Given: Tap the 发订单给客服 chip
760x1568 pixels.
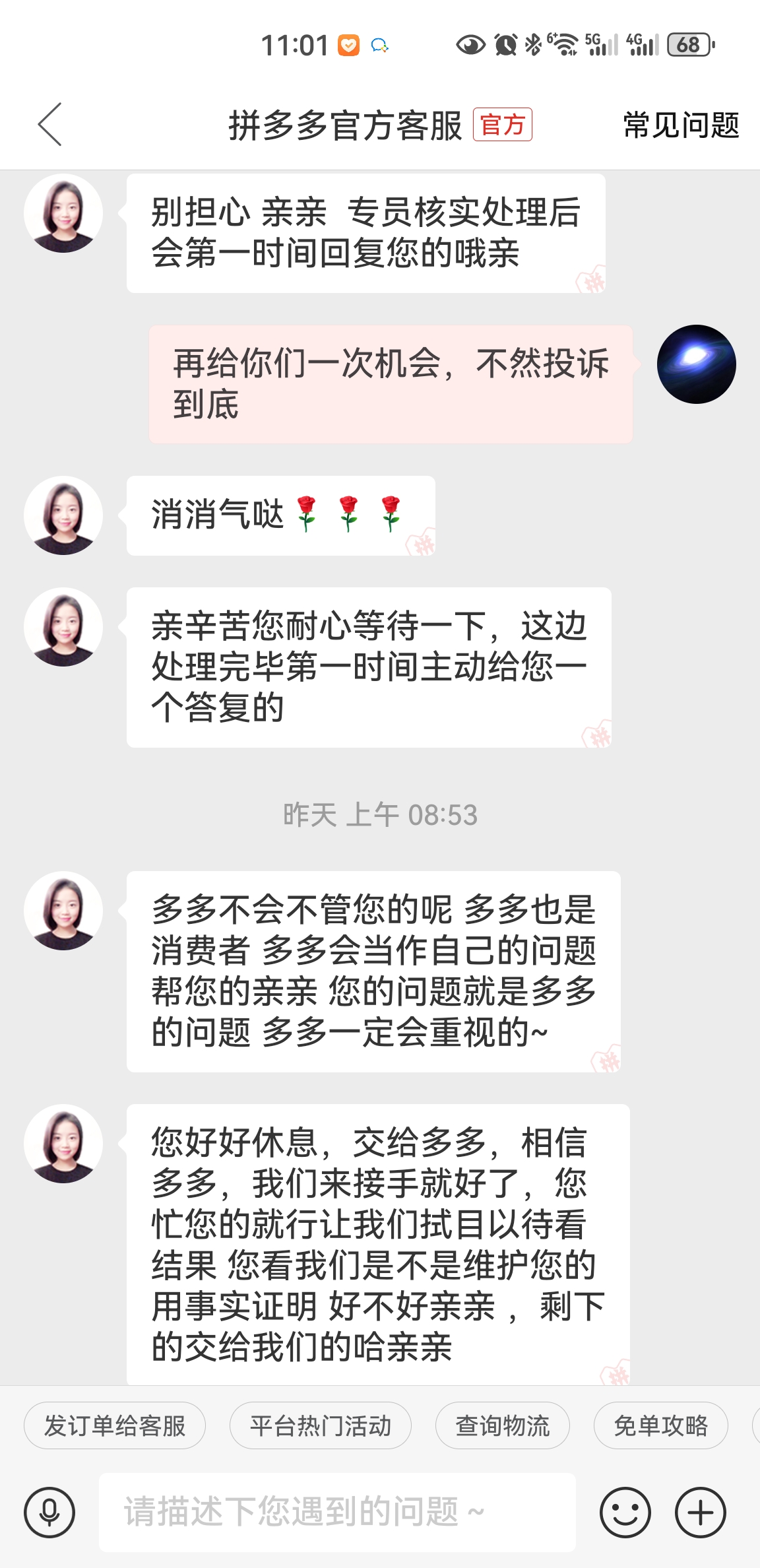Looking at the screenshot, I should [115, 1425].
